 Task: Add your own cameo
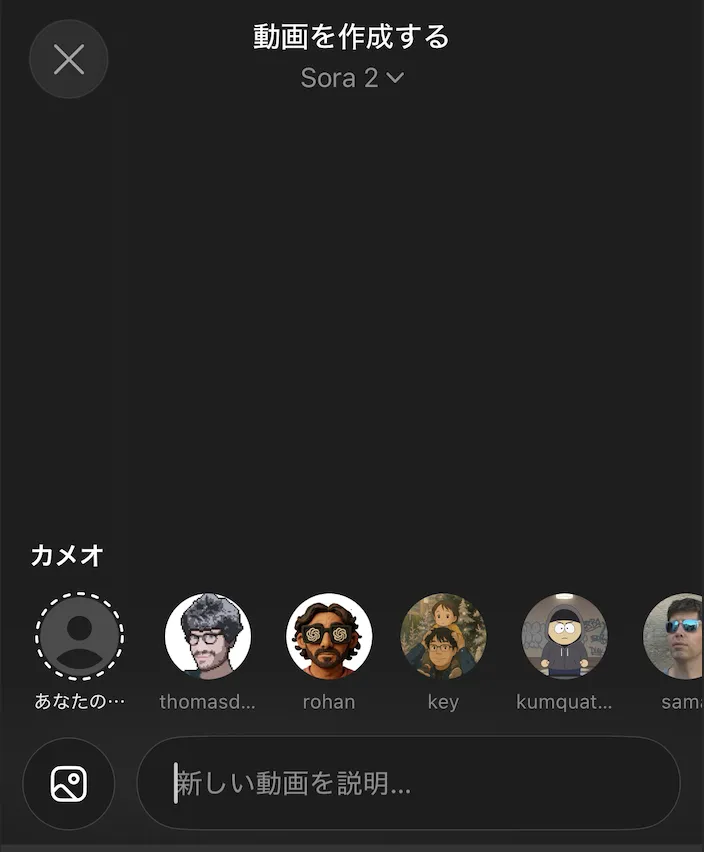(80, 636)
